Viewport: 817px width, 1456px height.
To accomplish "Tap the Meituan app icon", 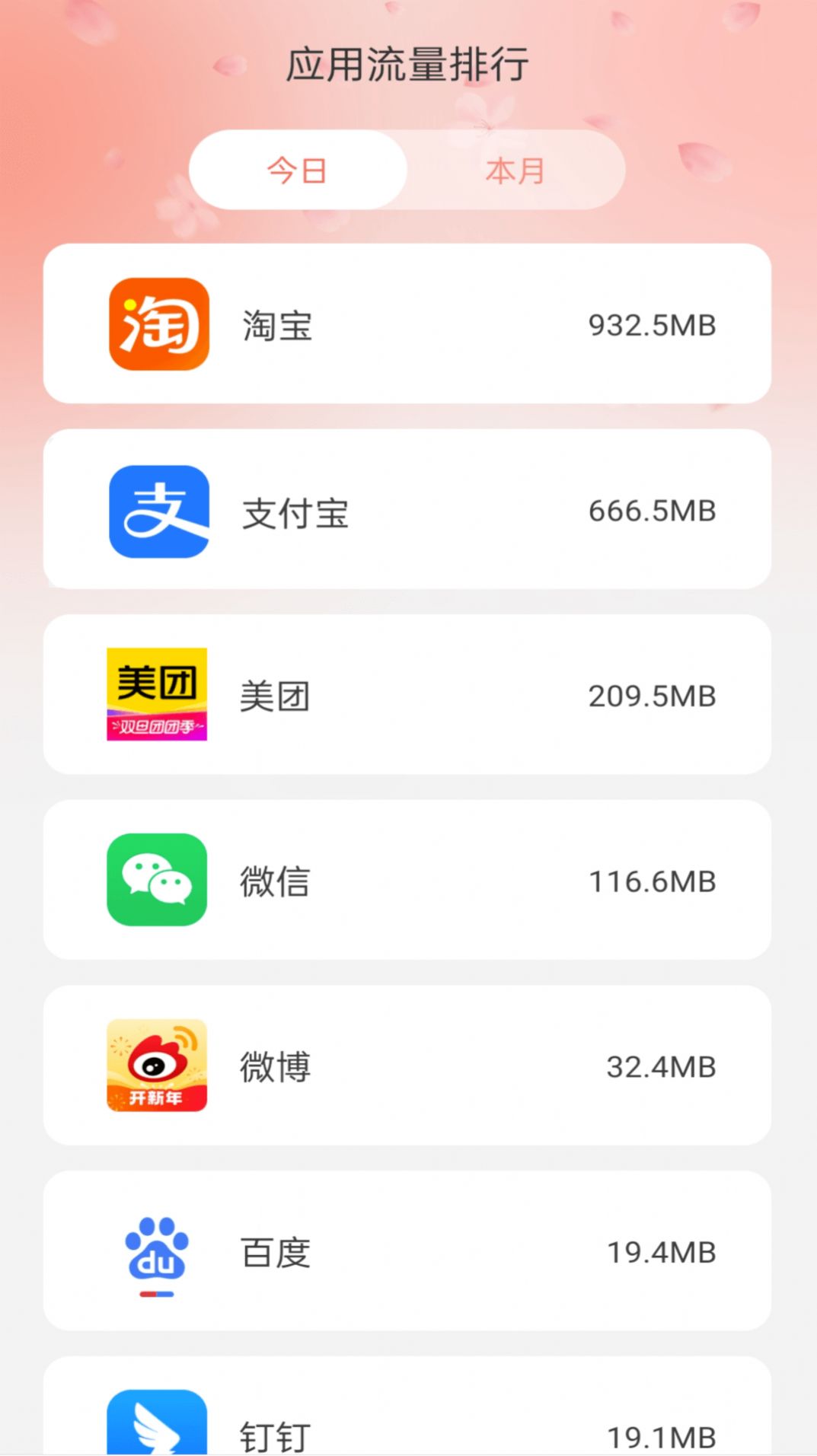I will 158,695.
